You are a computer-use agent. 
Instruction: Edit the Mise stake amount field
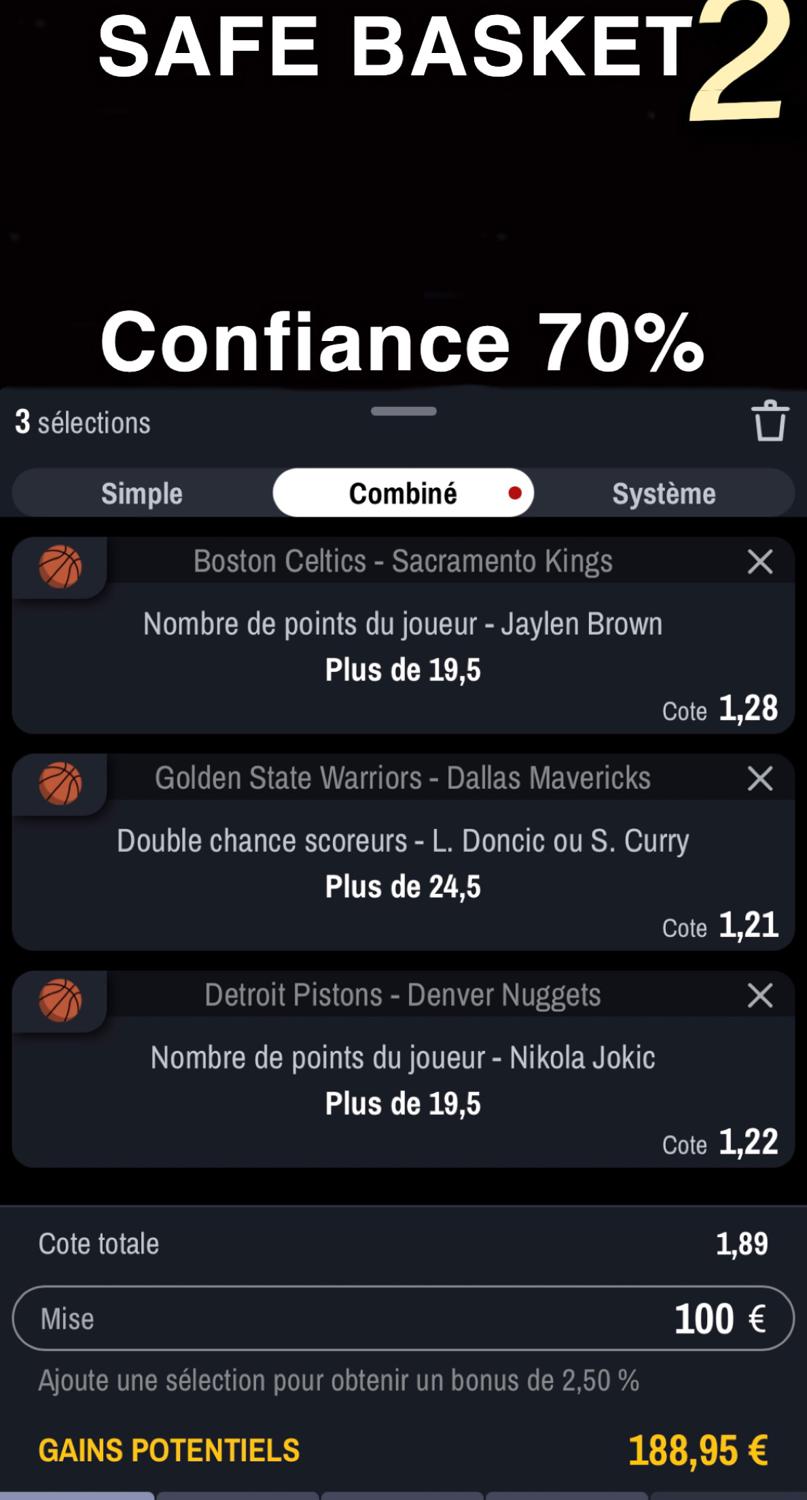tap(403, 1318)
